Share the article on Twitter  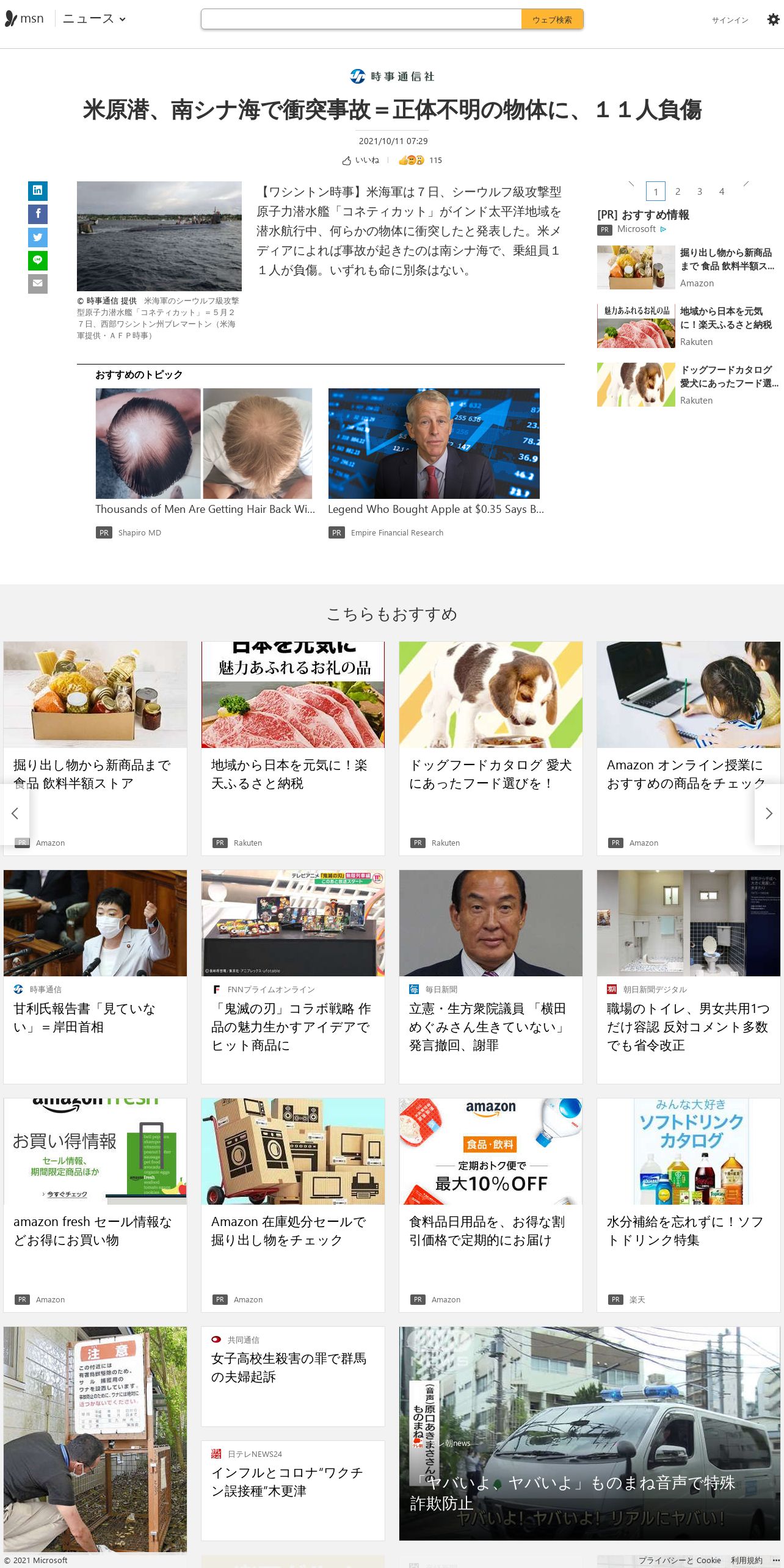[38, 237]
